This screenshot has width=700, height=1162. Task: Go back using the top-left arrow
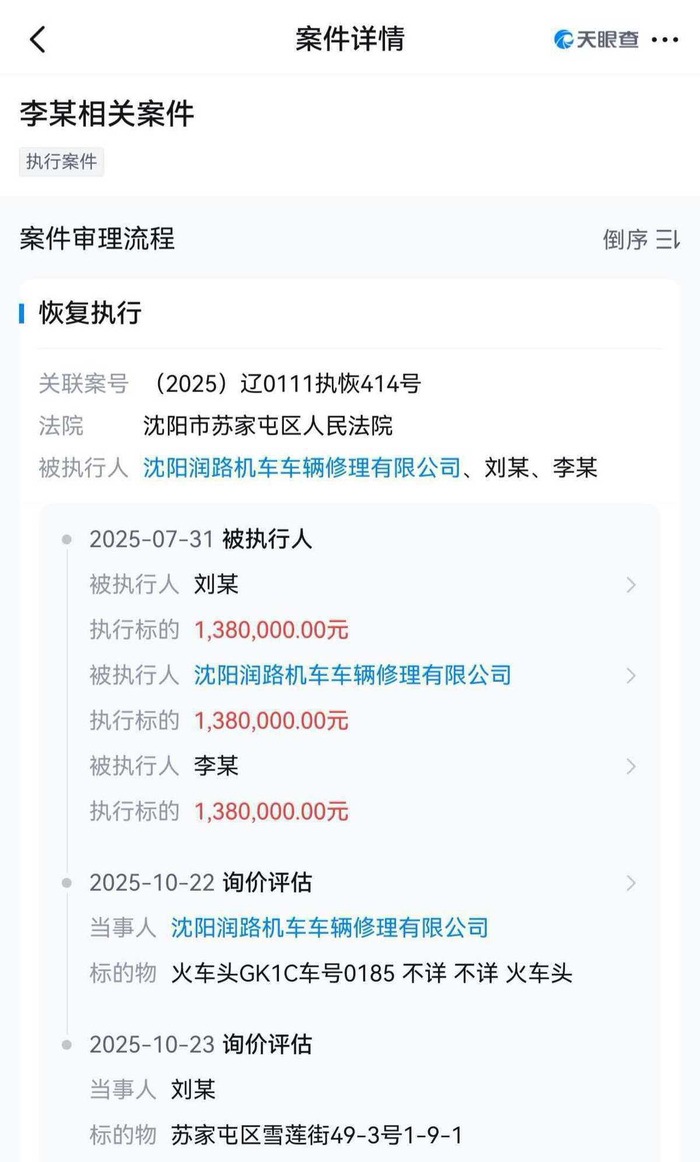[x=38, y=39]
